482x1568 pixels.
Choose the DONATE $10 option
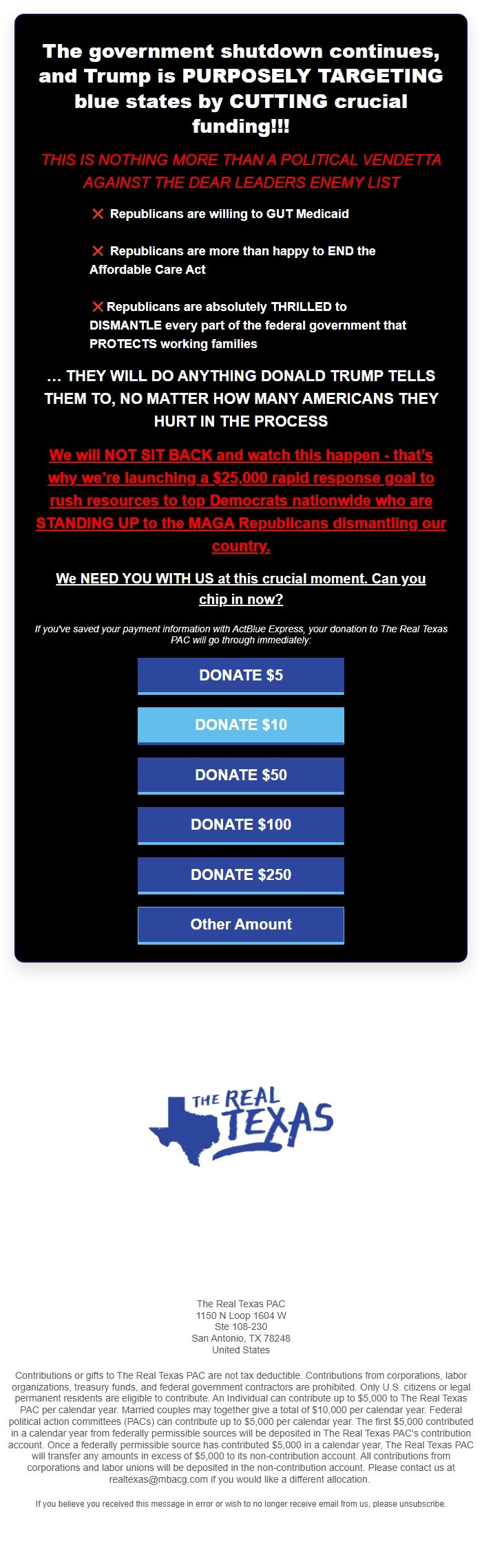pos(241,725)
